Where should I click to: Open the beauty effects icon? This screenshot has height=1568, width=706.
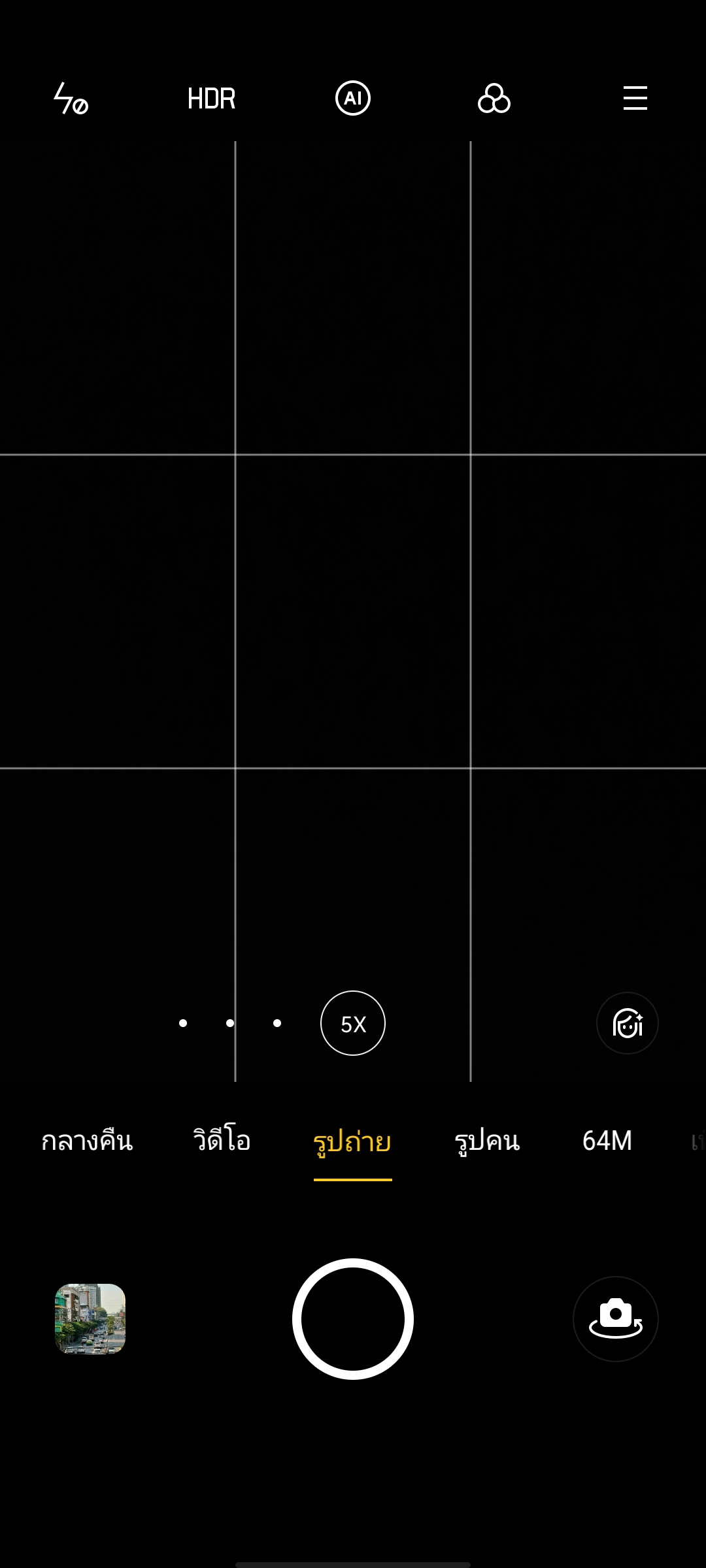click(628, 1023)
